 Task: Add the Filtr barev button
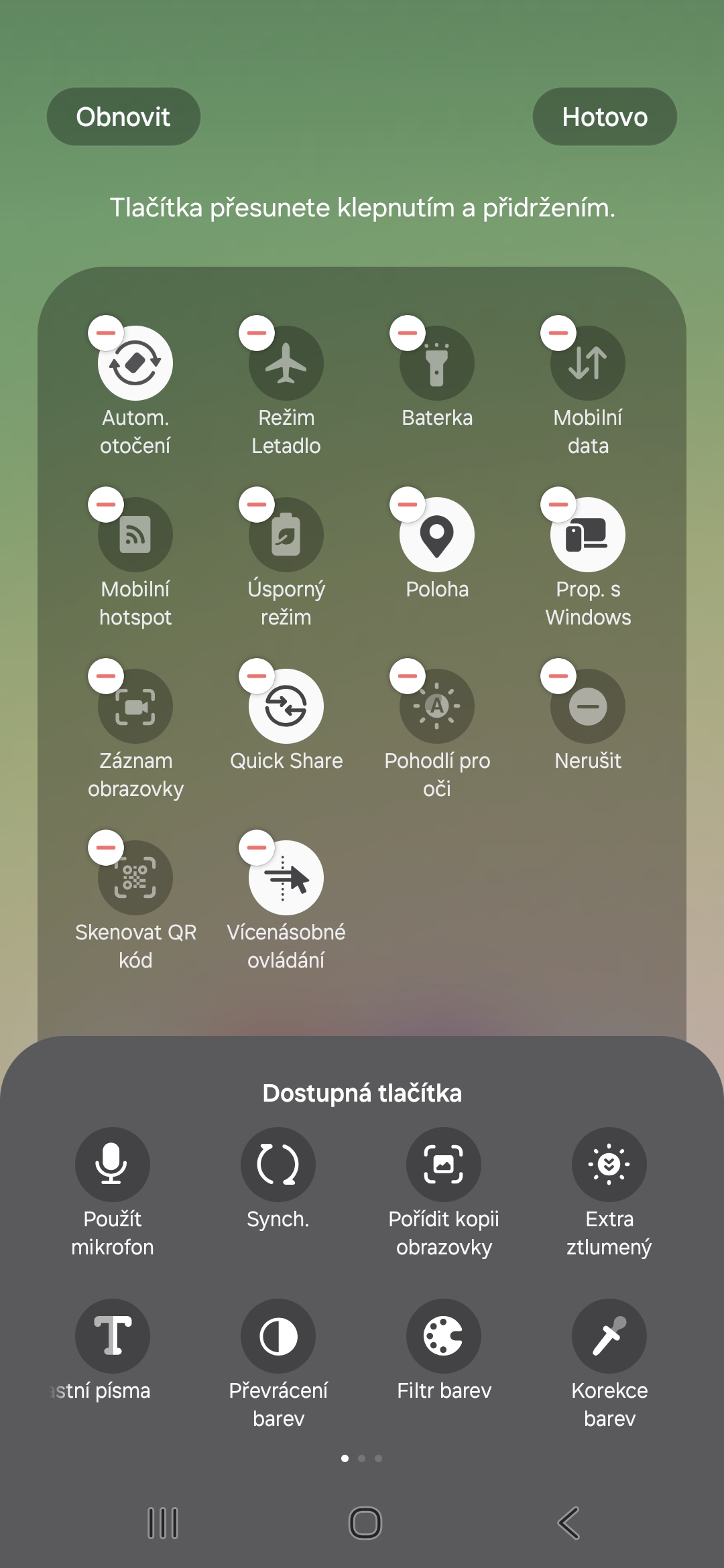pos(443,1335)
